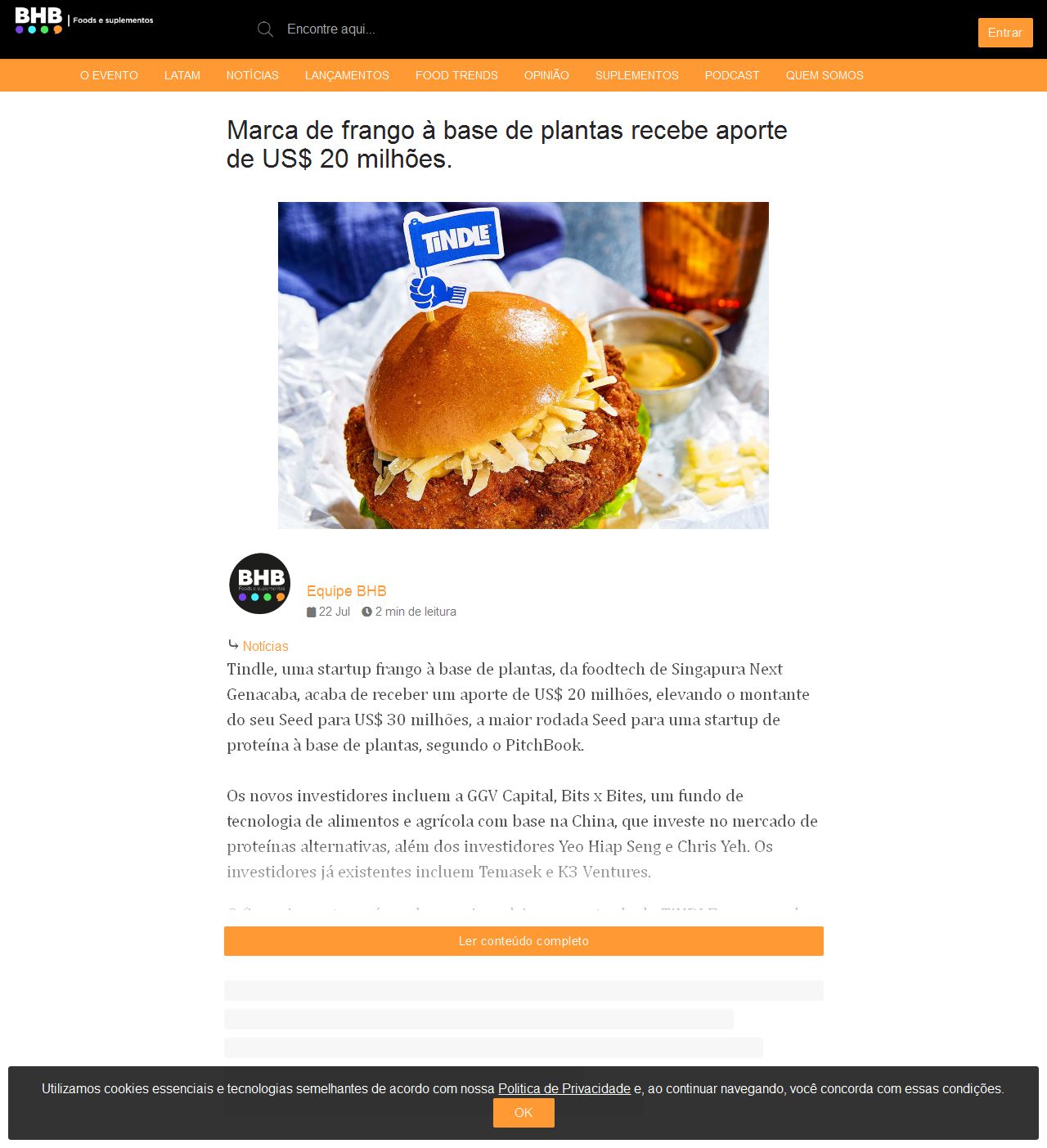This screenshot has height=1148, width=1047.
Task: Browse the SUPLEMENTOS section
Action: point(636,75)
